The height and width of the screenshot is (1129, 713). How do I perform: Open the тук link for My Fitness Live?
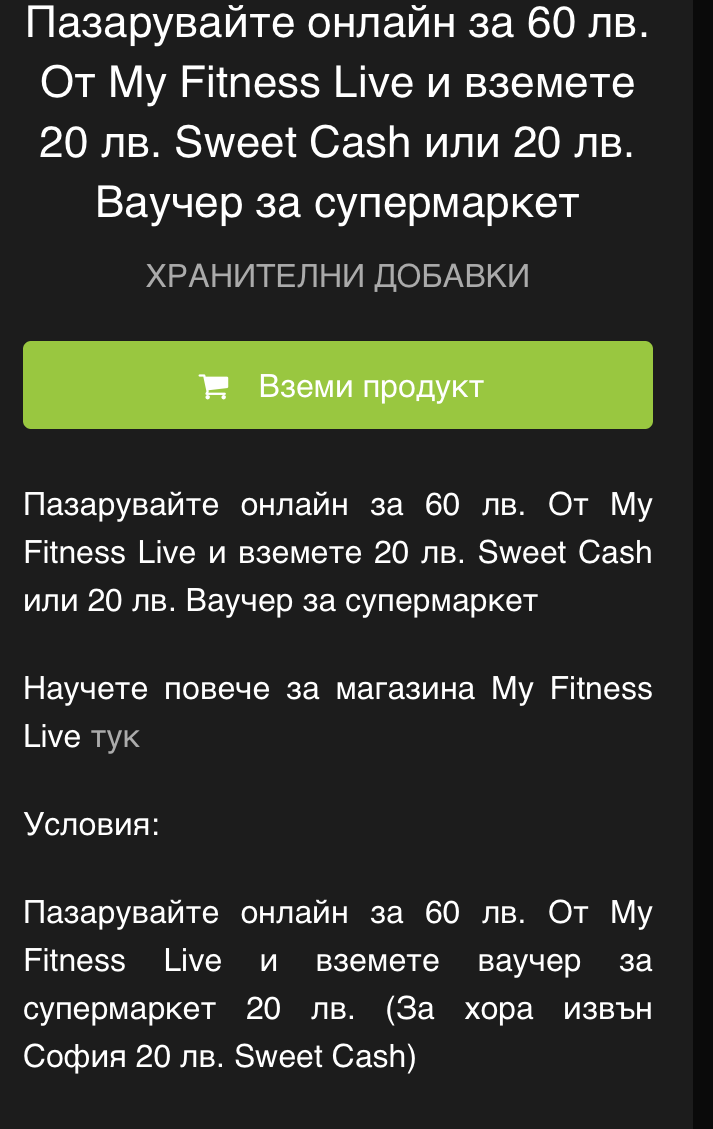[x=115, y=737]
